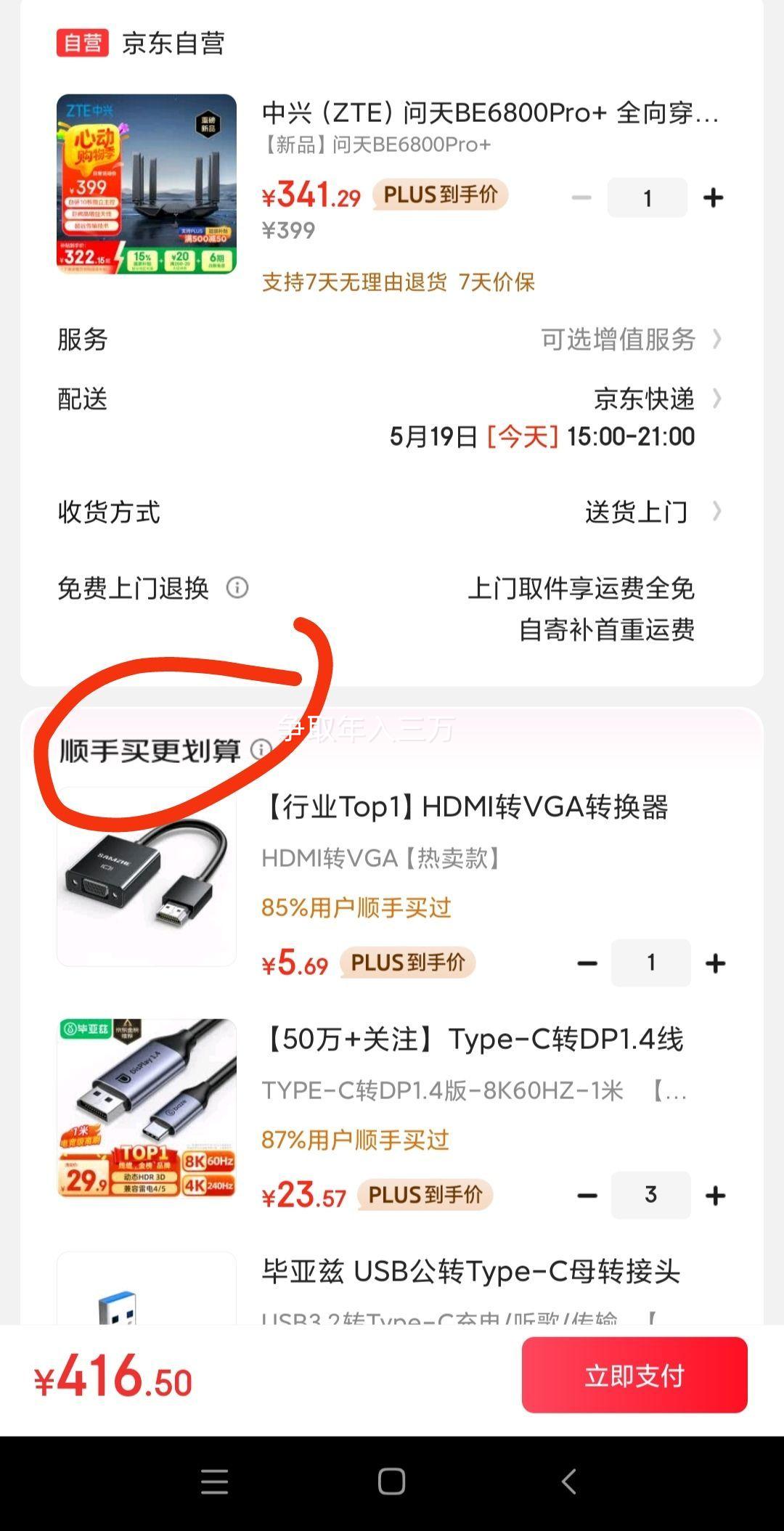The width and height of the screenshot is (784, 1531).
Task: Increase Type-C转DP1.4线 quantity
Action: click(715, 1196)
